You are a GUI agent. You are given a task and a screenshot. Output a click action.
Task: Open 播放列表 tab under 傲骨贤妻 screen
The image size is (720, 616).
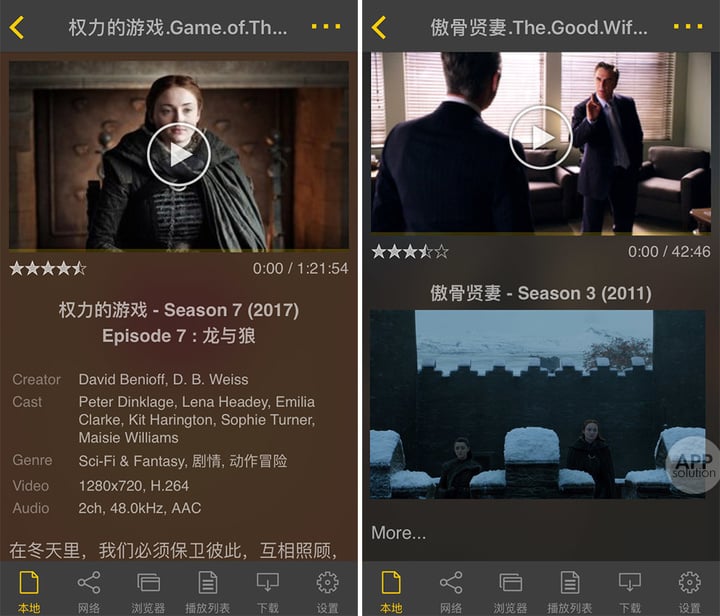570,590
